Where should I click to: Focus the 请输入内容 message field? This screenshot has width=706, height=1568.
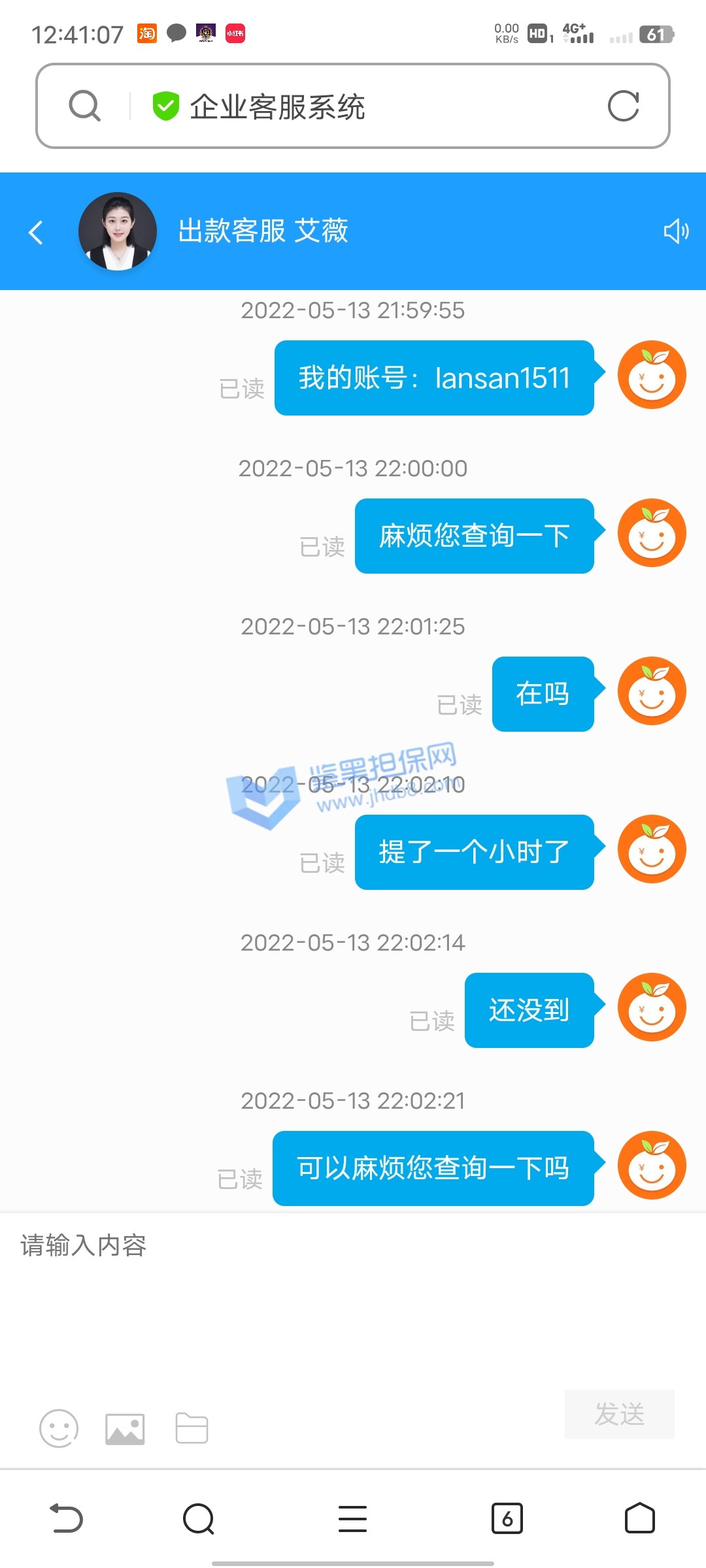353,1300
